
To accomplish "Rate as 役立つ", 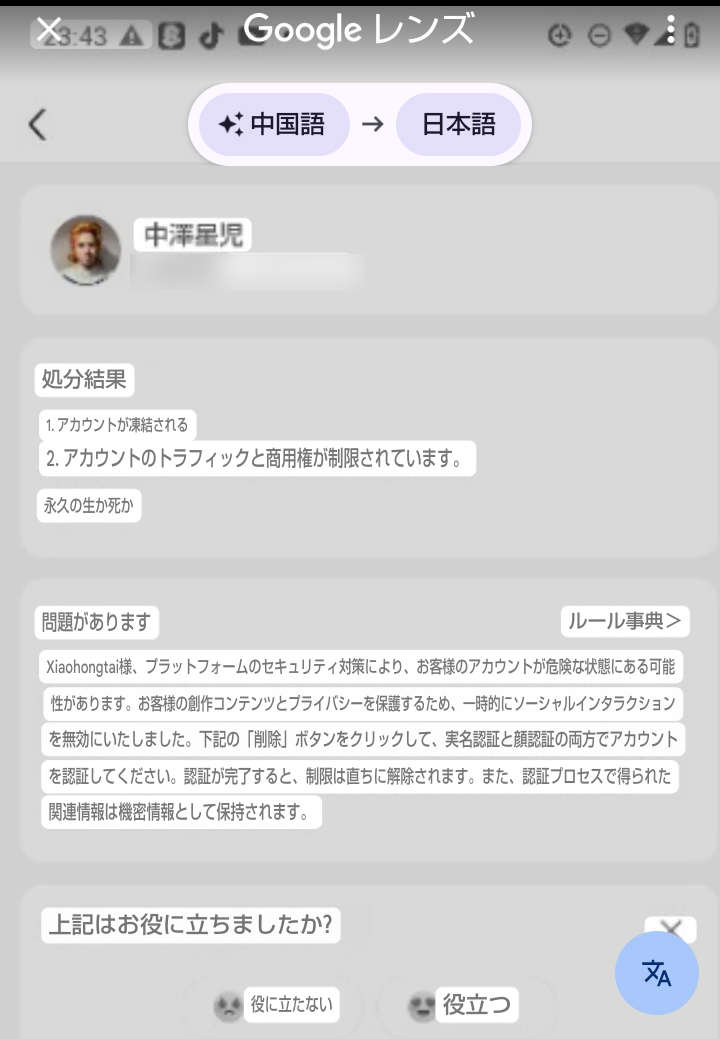I will pyautogui.click(x=465, y=1005).
